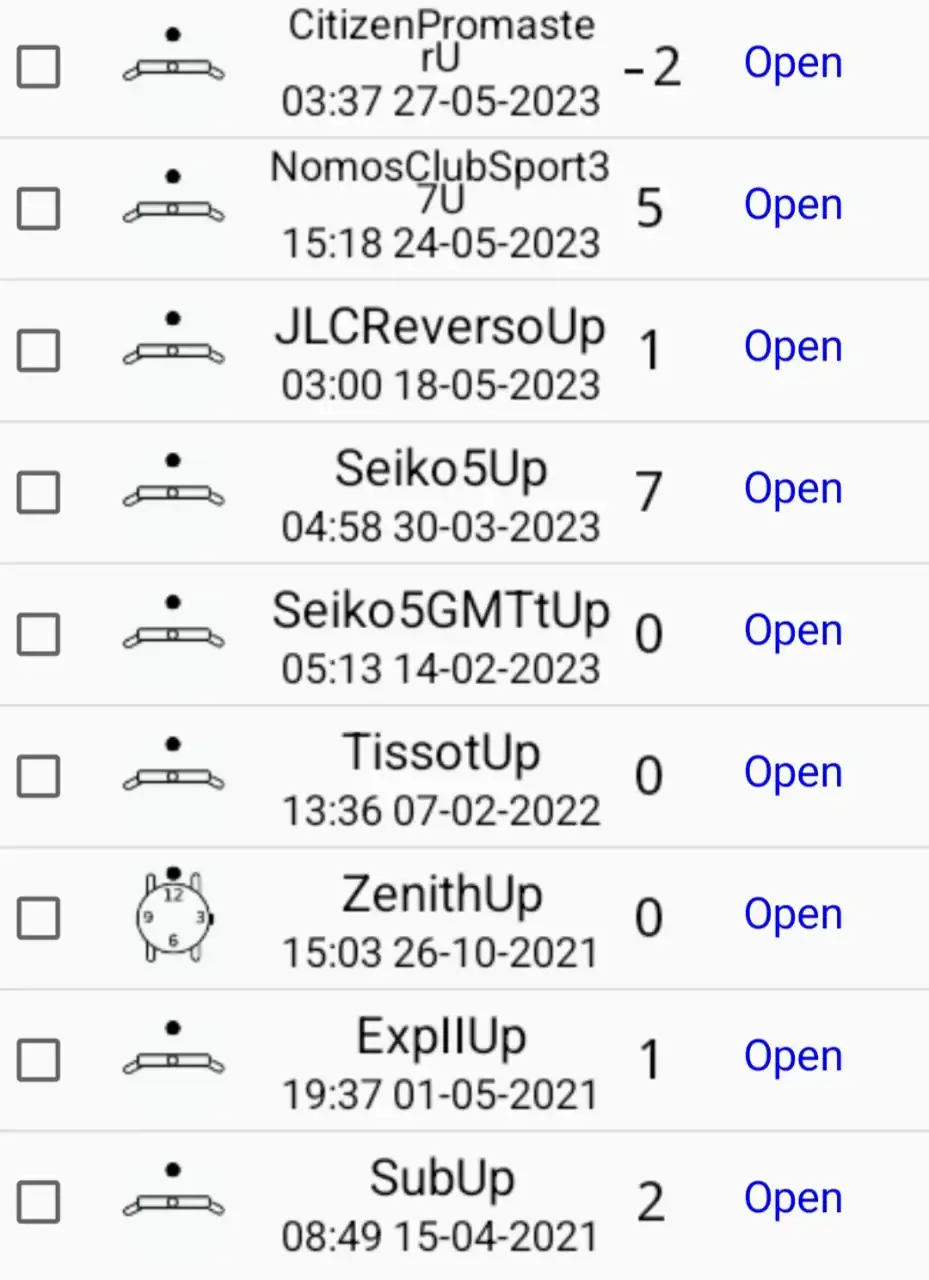Open the CitizenPromasterU record
This screenshot has width=929, height=1280.
(793, 63)
